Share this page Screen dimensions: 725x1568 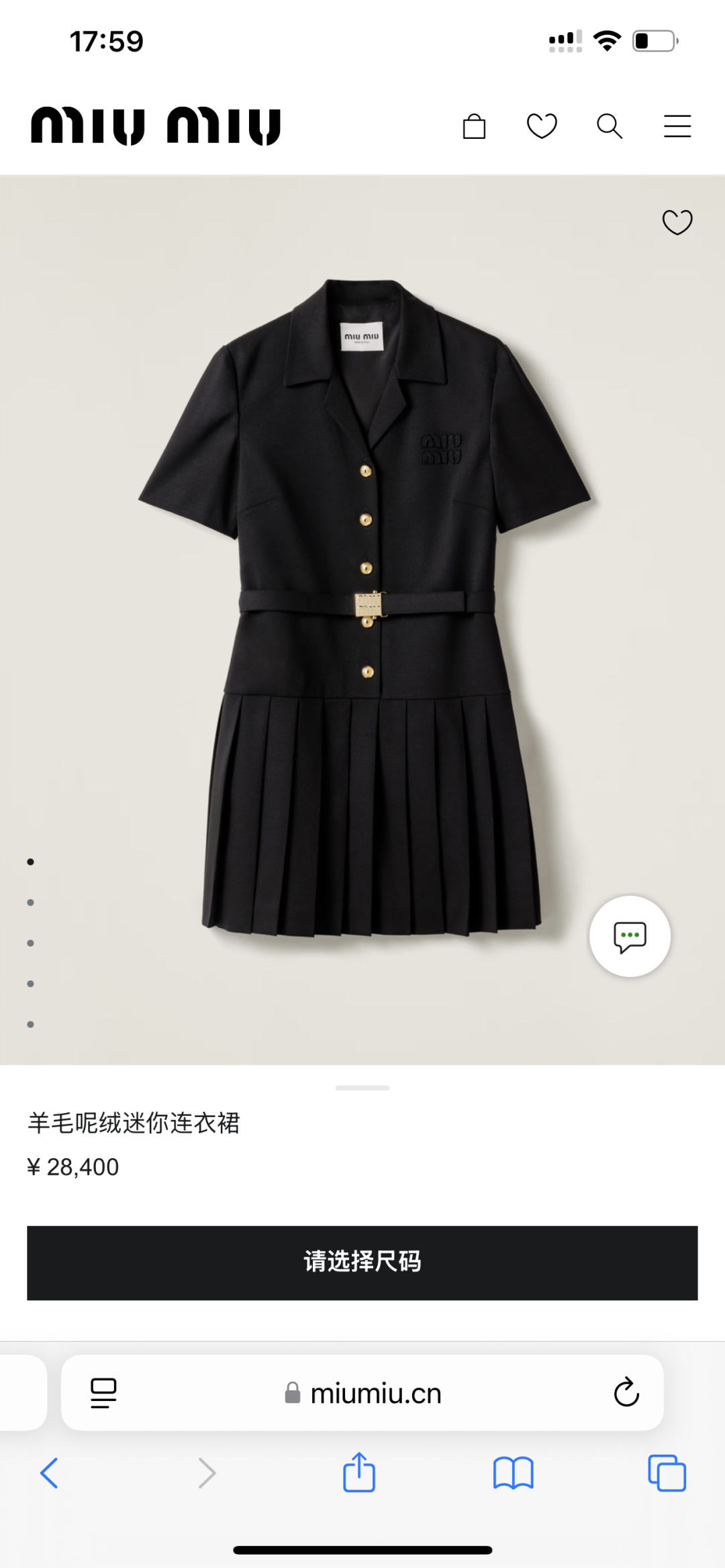pos(359,1473)
